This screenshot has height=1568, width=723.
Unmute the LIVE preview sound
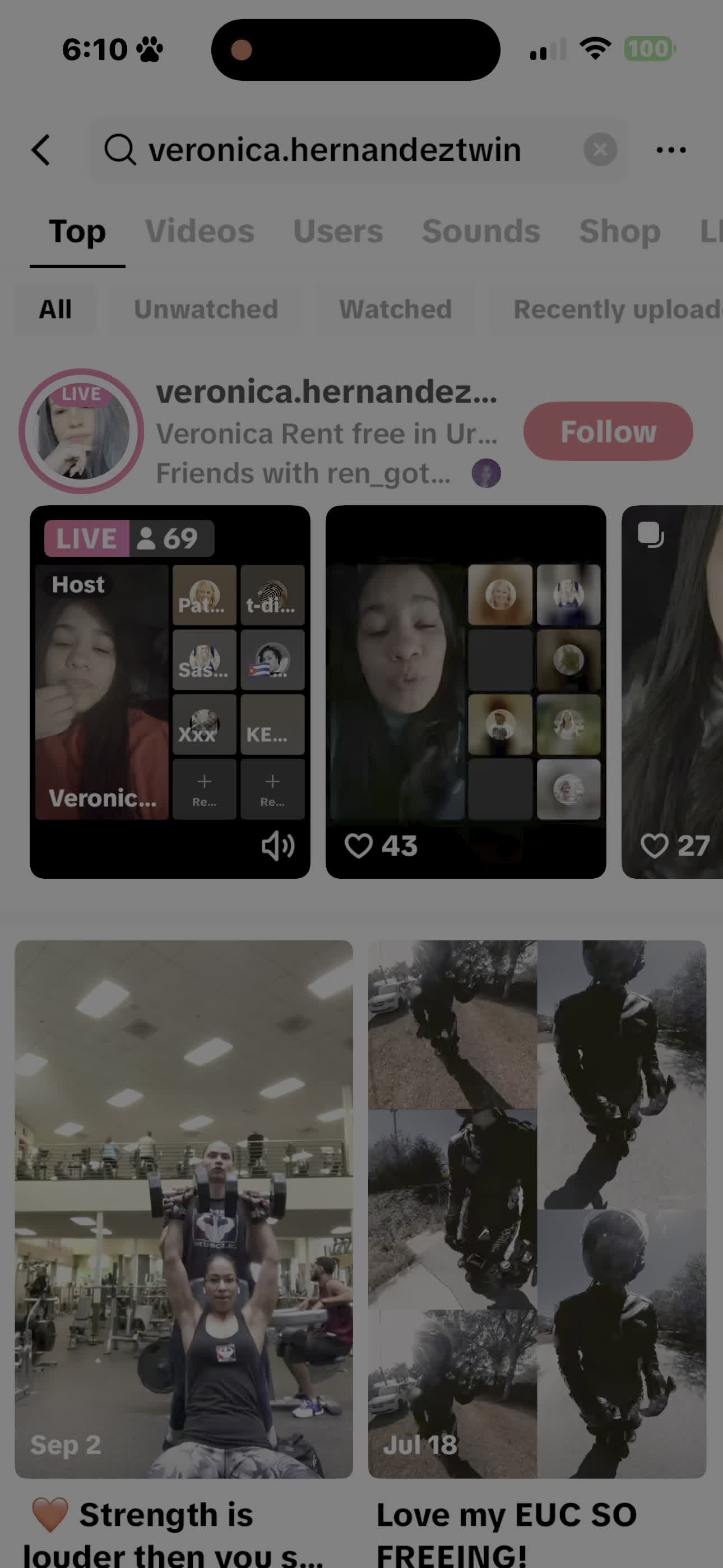(x=277, y=846)
